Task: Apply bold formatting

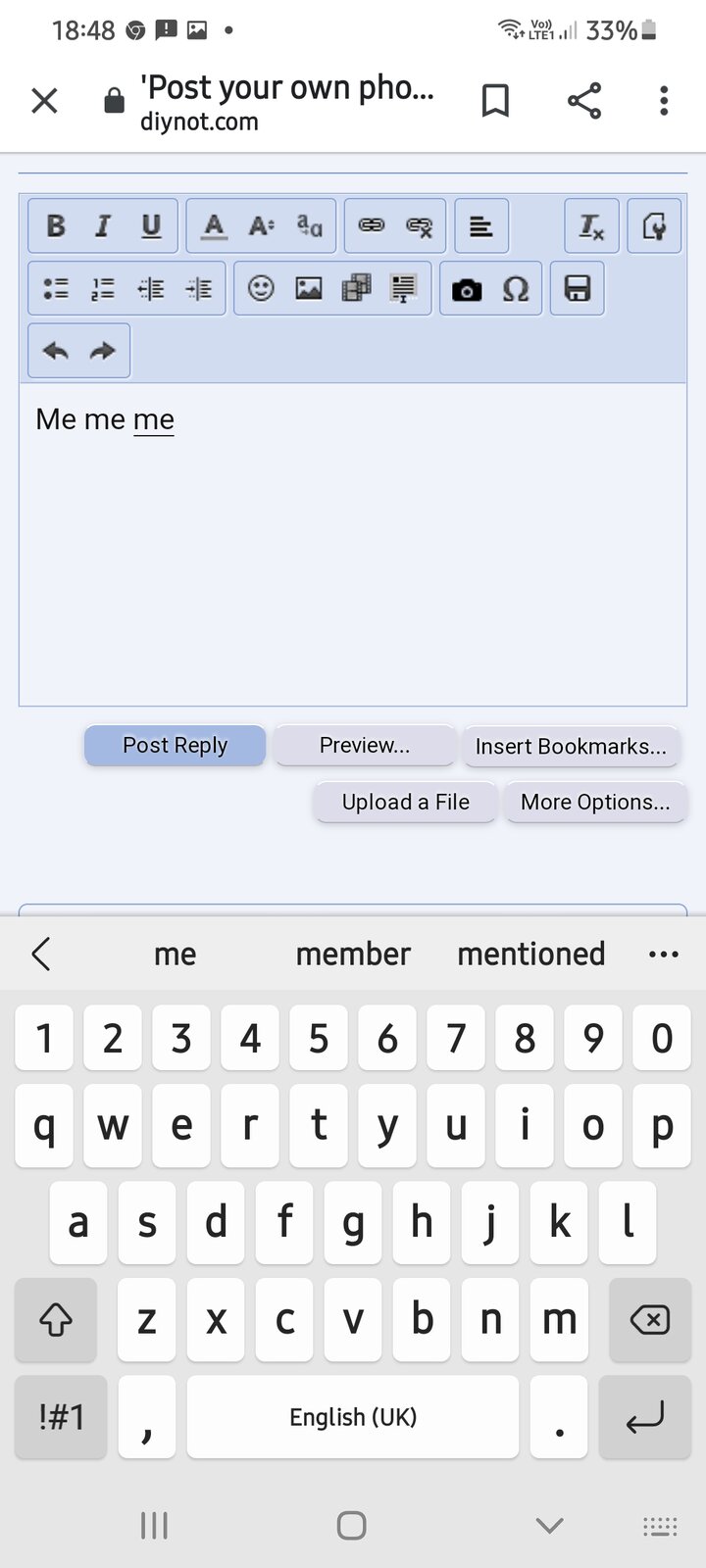Action: [56, 226]
